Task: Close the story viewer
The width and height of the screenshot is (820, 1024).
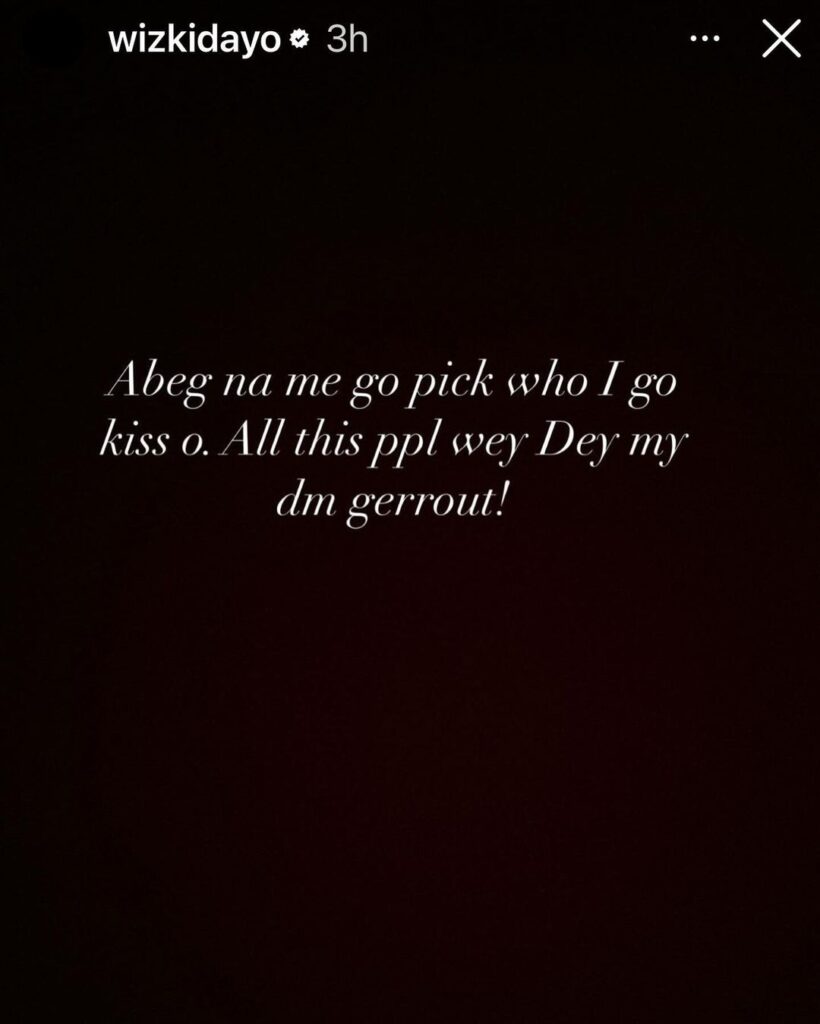Action: point(780,39)
